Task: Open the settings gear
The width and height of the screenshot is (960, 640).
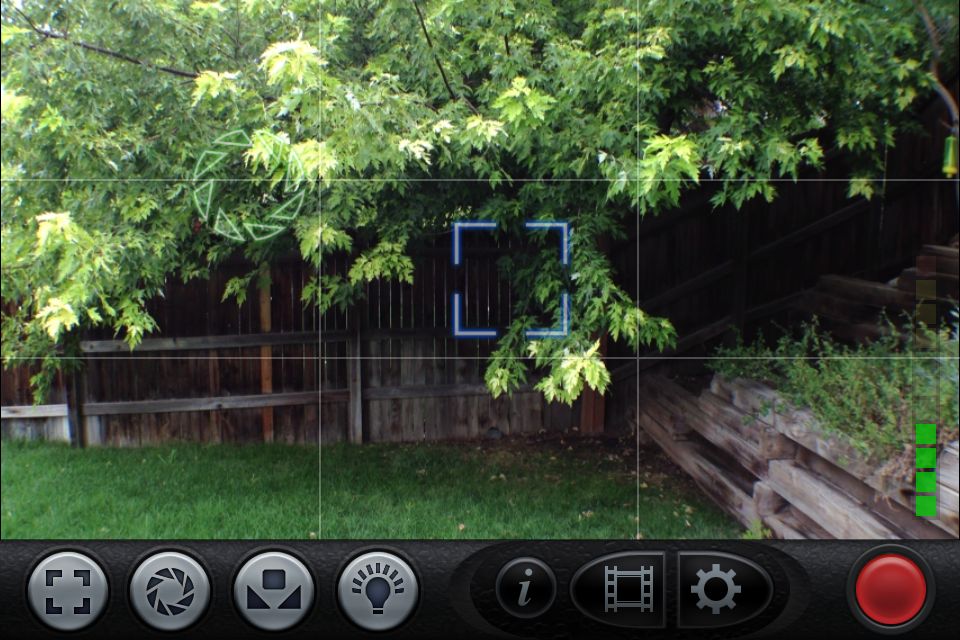Action: [x=716, y=589]
